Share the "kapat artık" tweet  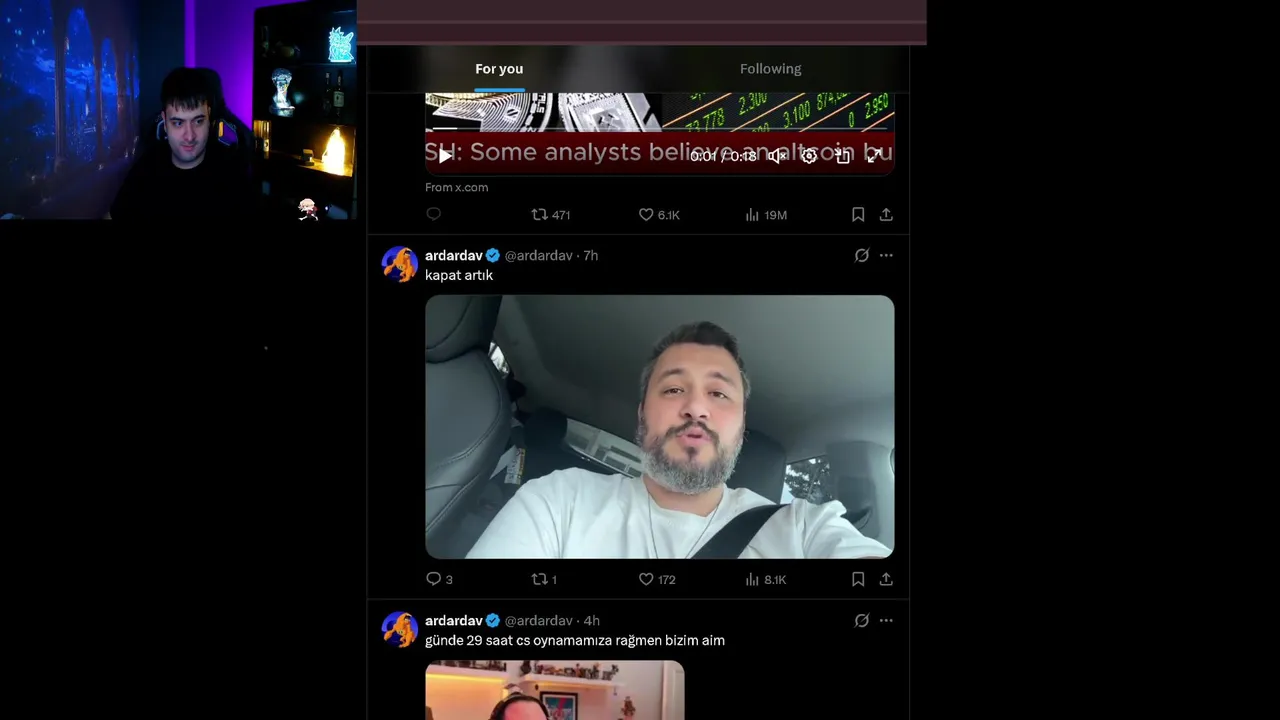point(886,579)
